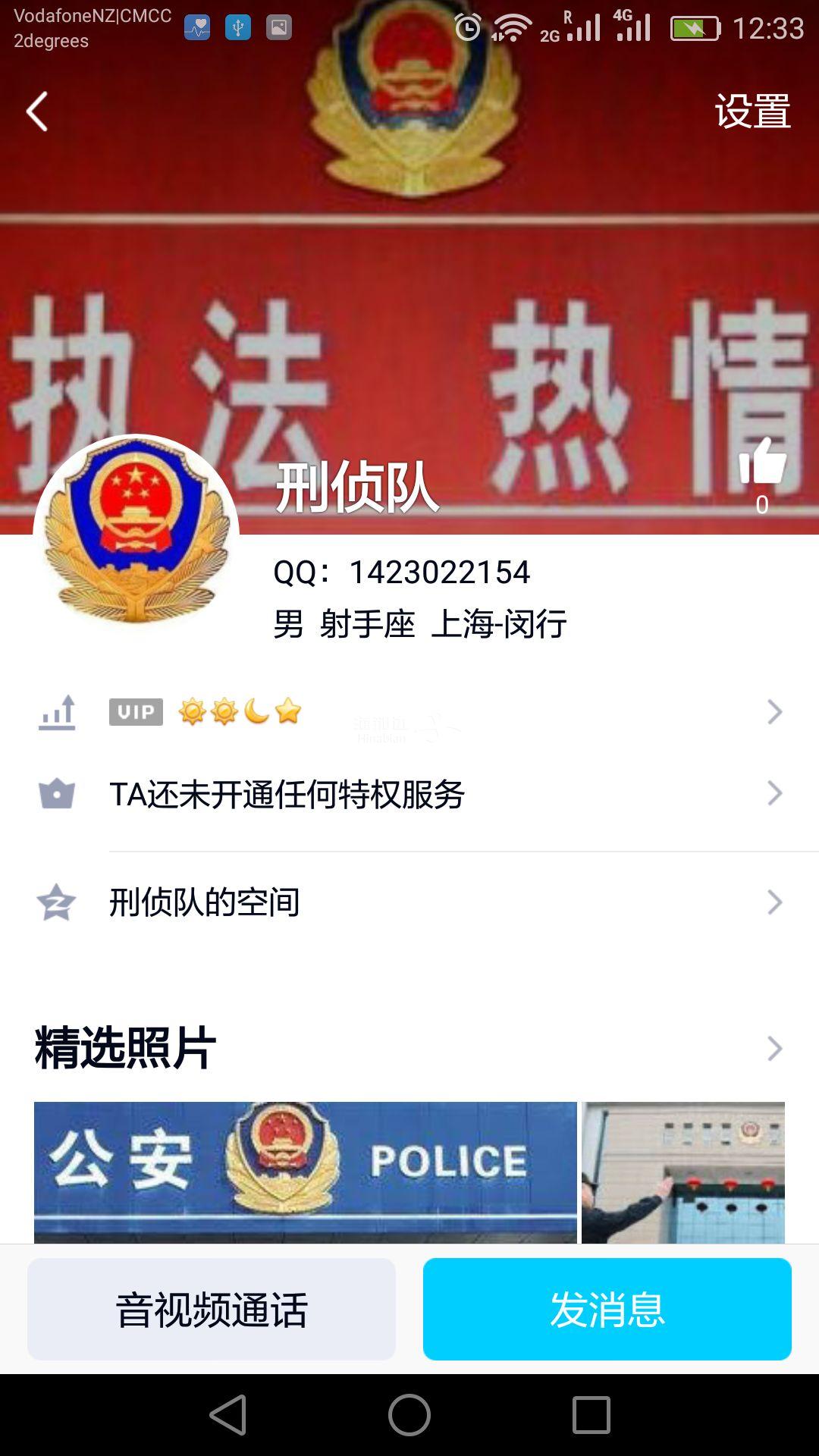
Task: Open 设置 settings
Action: [x=752, y=111]
